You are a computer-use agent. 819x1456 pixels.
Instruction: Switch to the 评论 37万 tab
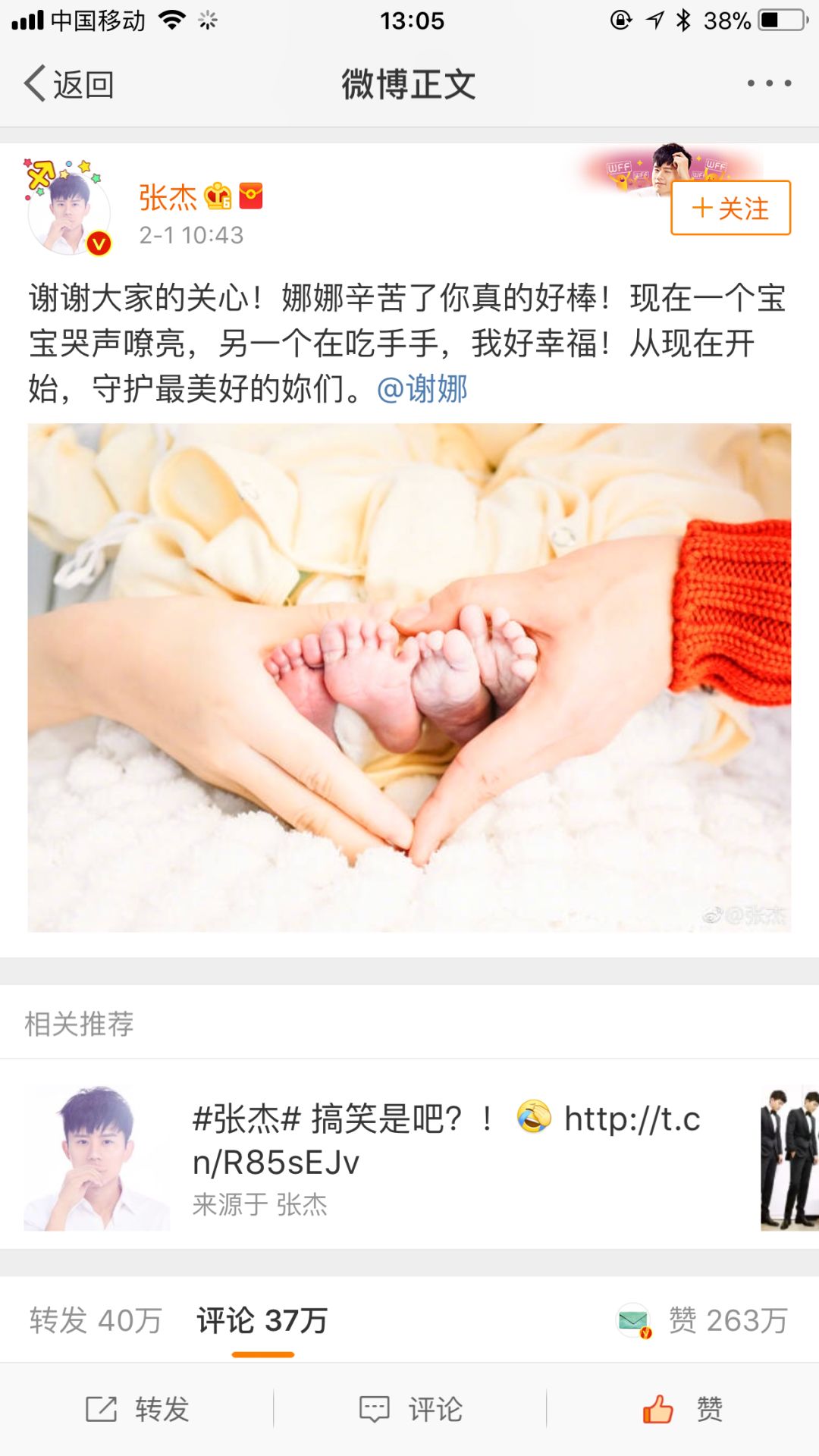point(262,1320)
